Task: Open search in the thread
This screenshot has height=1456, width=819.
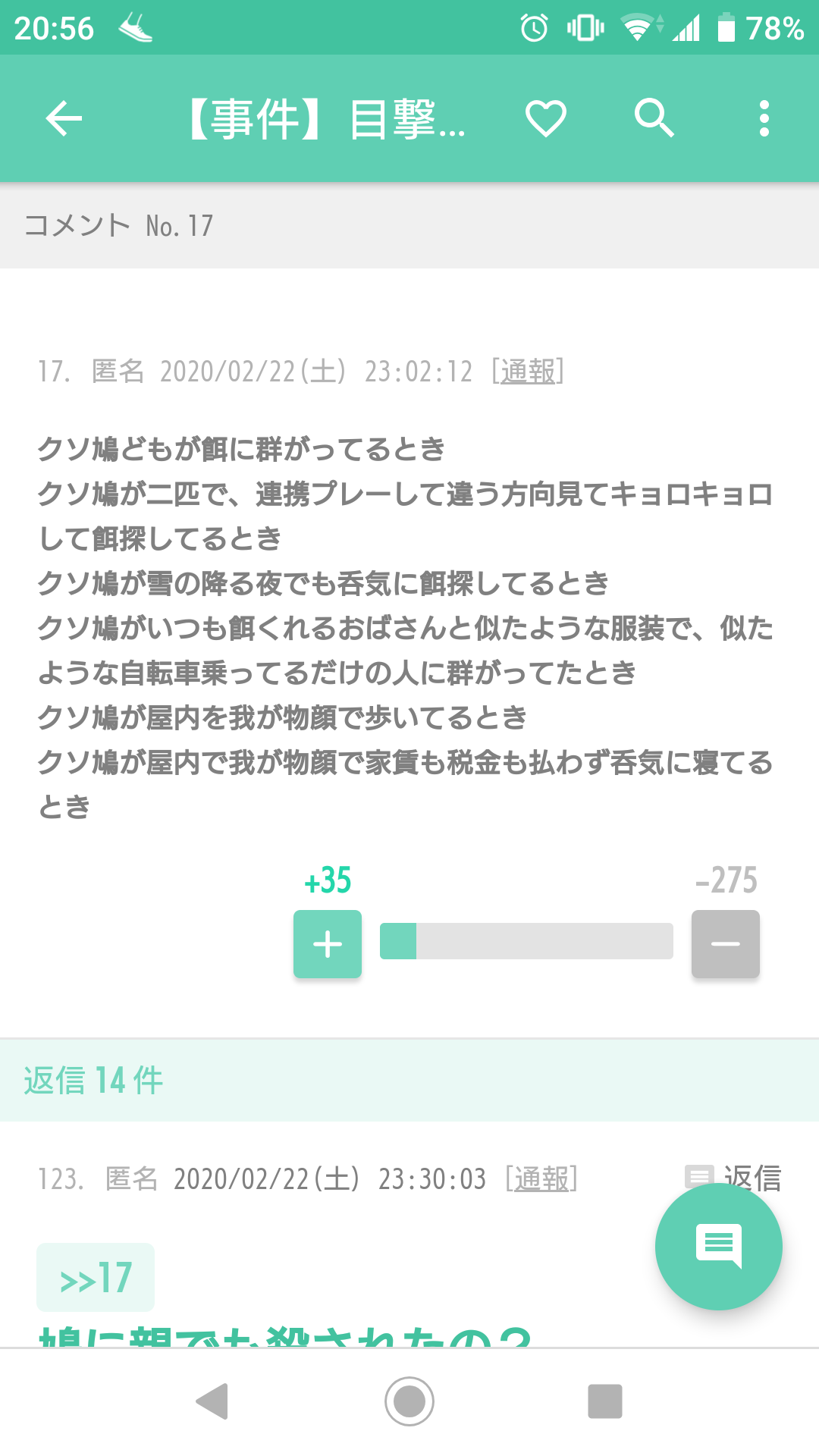Action: coord(654,119)
